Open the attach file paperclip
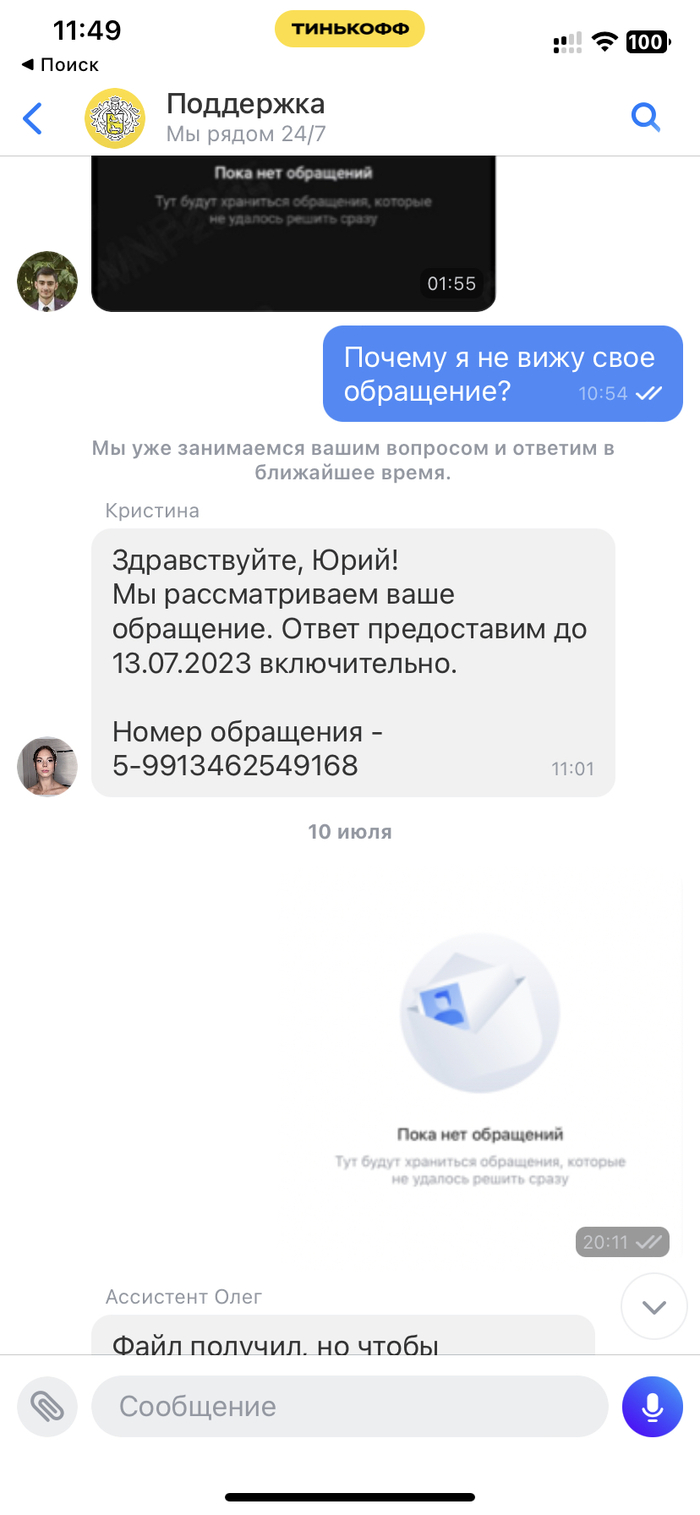 [47, 1406]
